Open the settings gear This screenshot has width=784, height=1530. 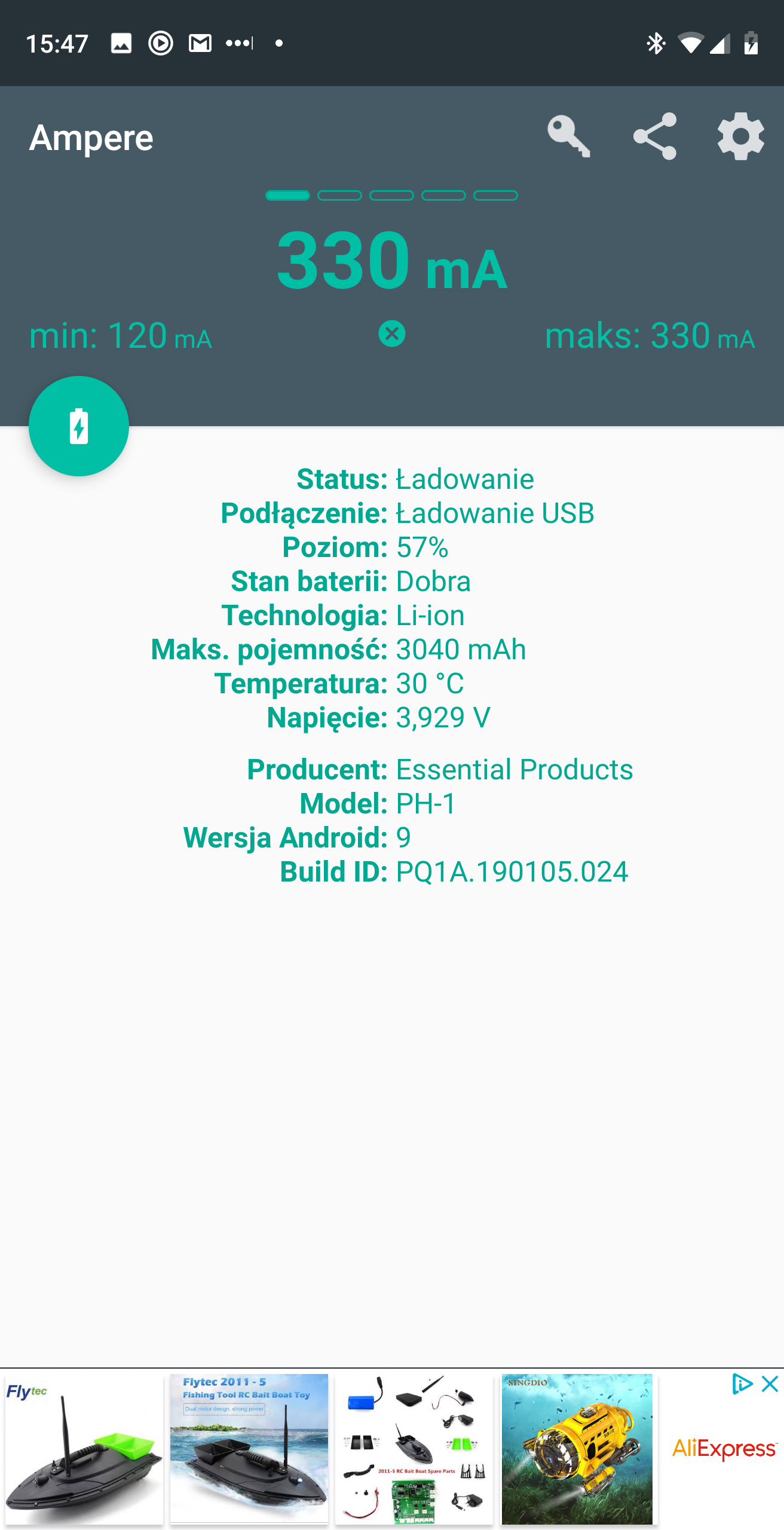pyautogui.click(x=740, y=137)
